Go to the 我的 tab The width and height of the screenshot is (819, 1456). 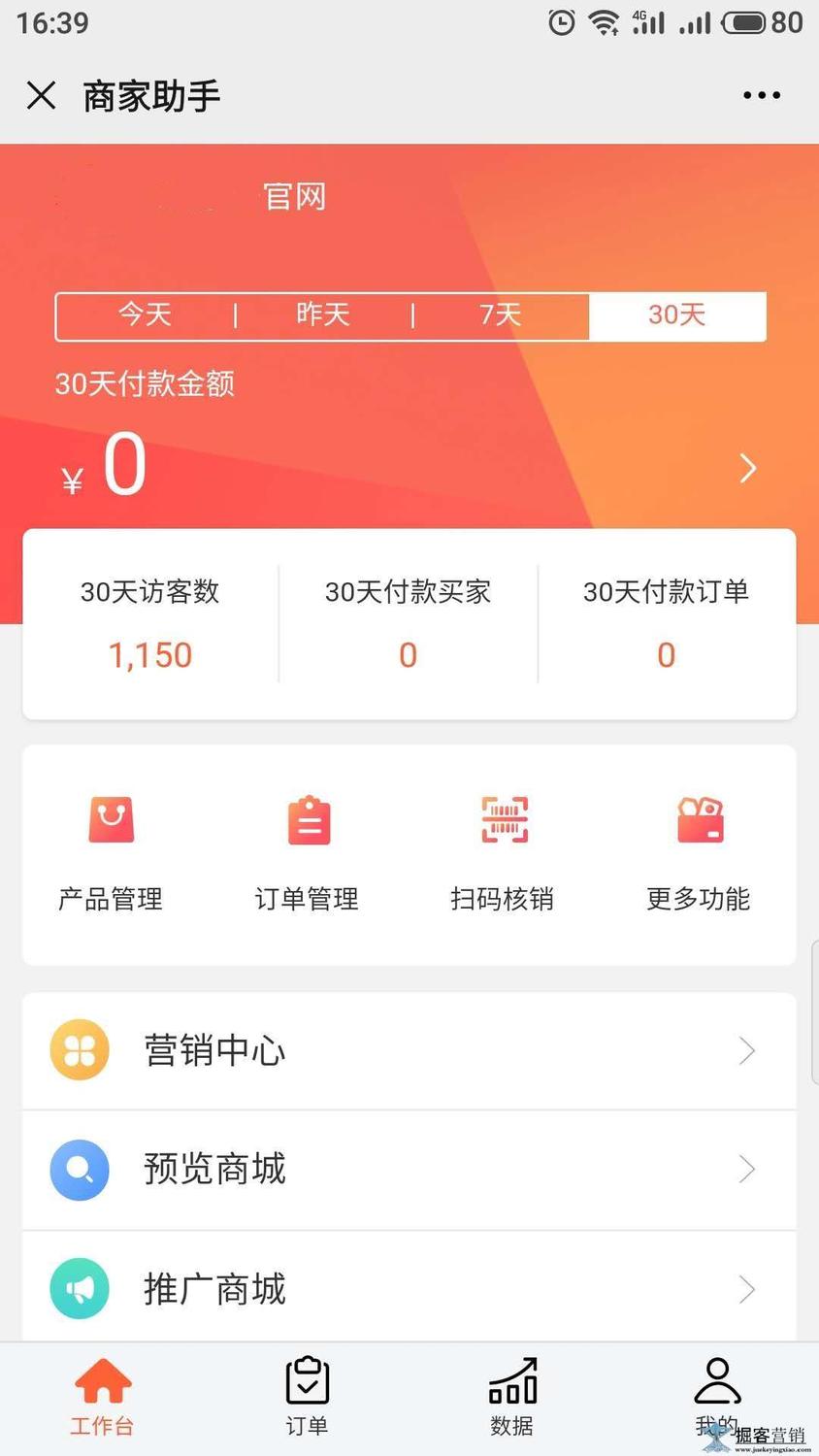click(717, 1398)
